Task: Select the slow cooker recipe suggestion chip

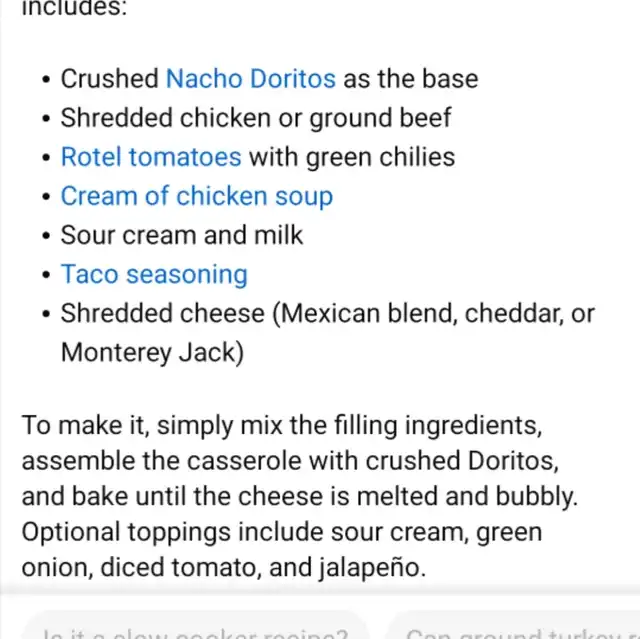Action: (195, 630)
